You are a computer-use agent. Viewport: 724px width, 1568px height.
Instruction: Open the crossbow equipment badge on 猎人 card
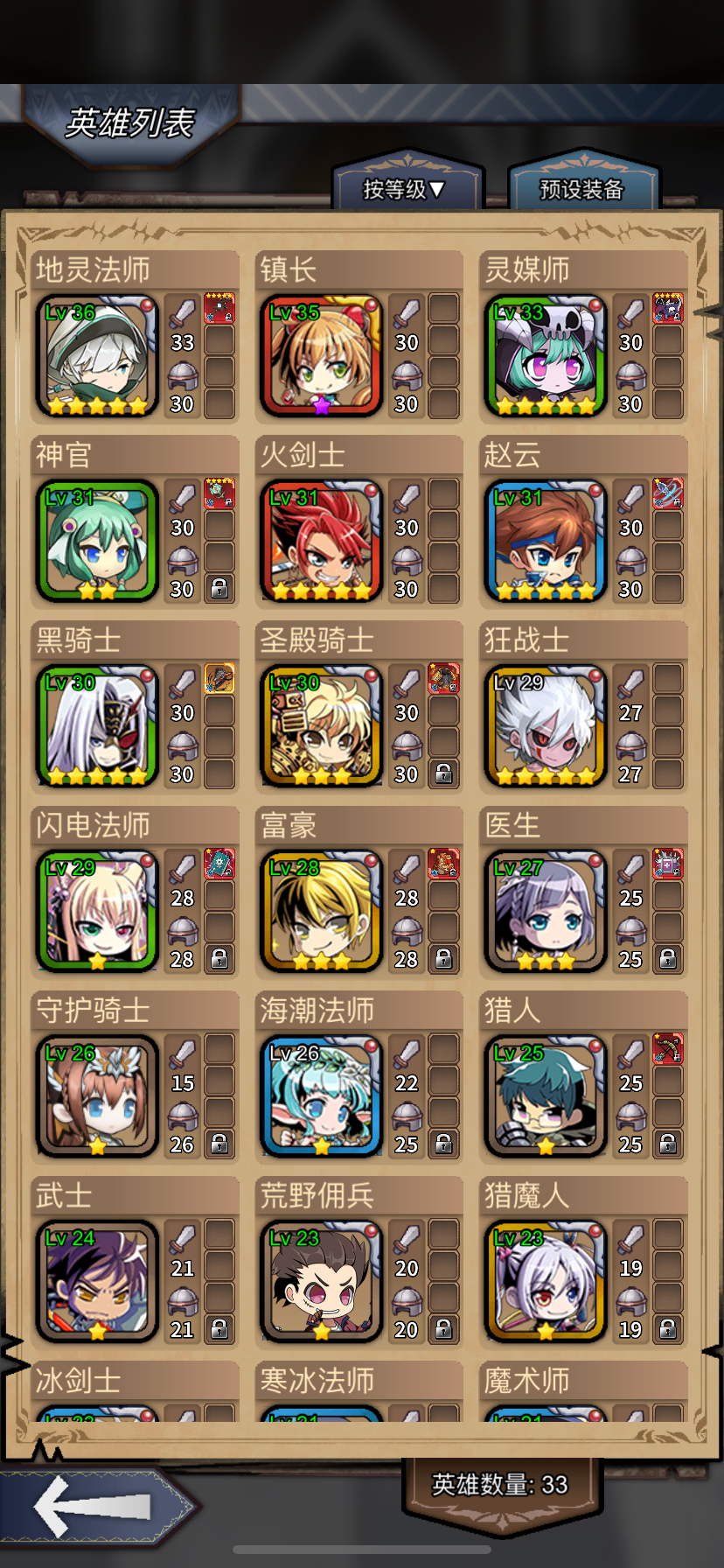[668, 1048]
